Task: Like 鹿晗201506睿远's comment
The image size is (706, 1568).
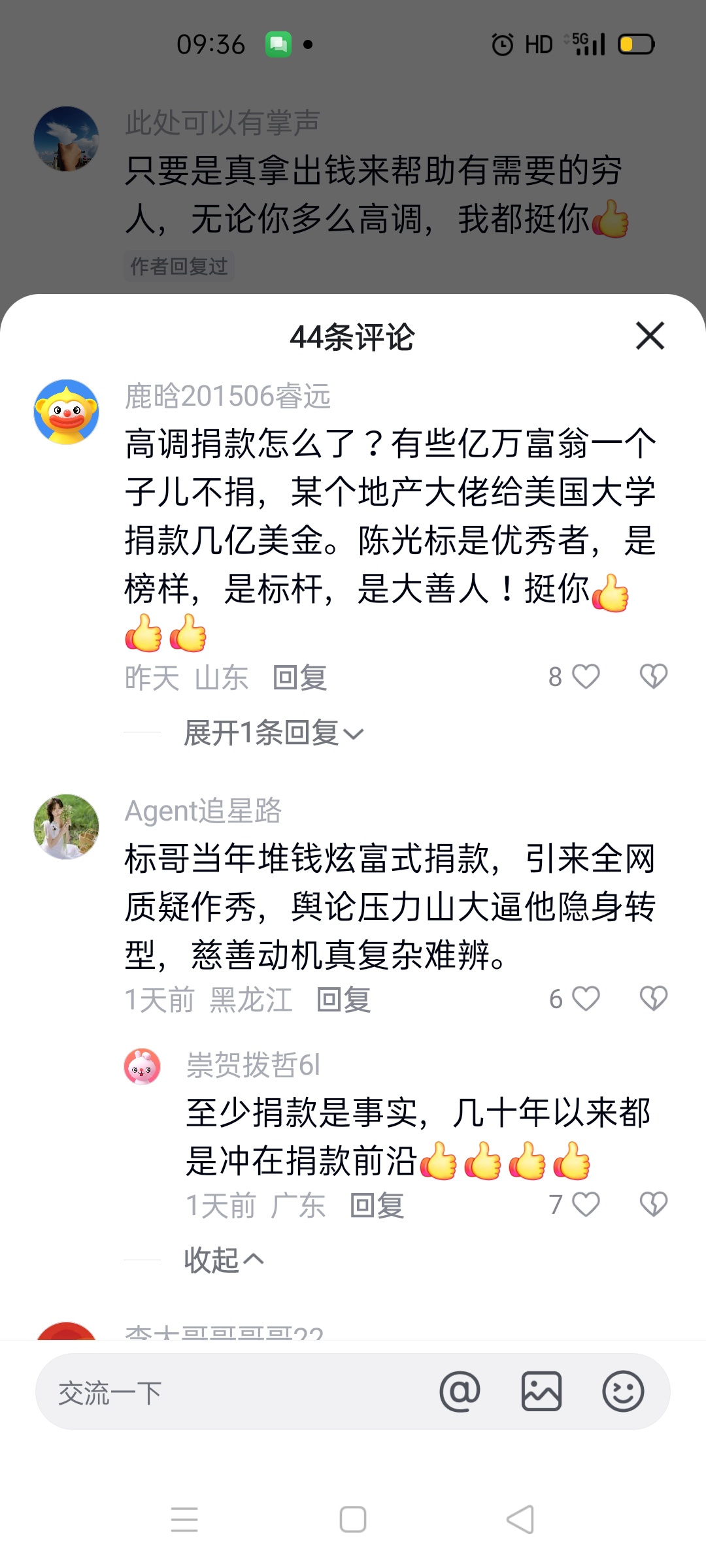Action: coord(586,677)
